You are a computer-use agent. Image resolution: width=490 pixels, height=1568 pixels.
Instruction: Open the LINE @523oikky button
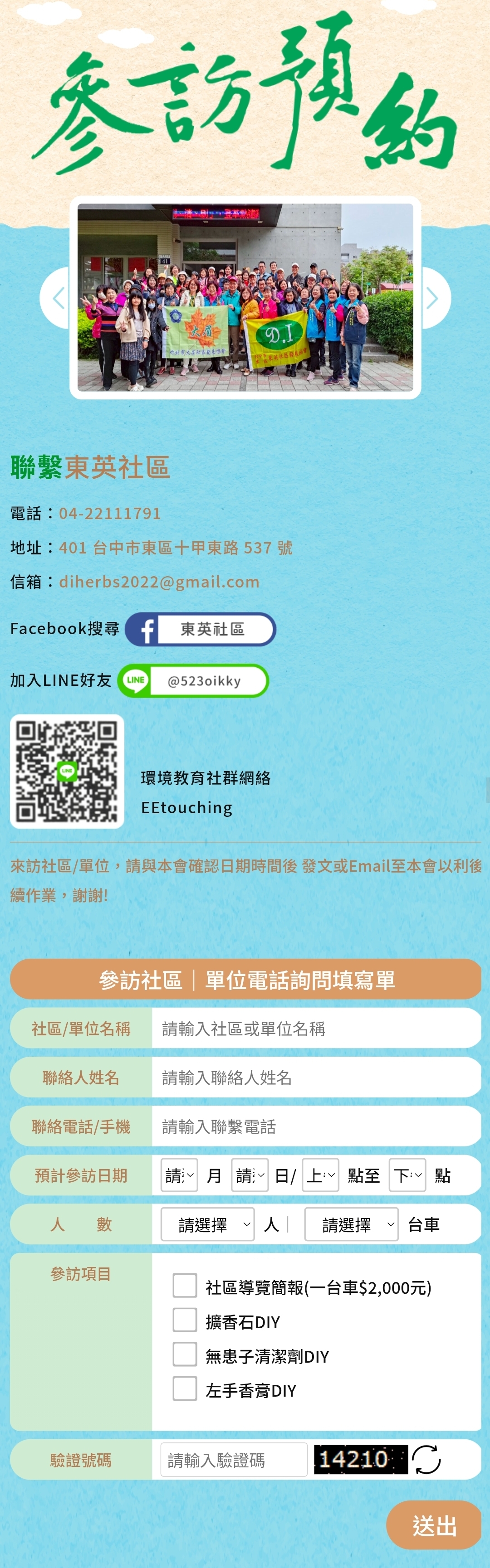[193, 680]
